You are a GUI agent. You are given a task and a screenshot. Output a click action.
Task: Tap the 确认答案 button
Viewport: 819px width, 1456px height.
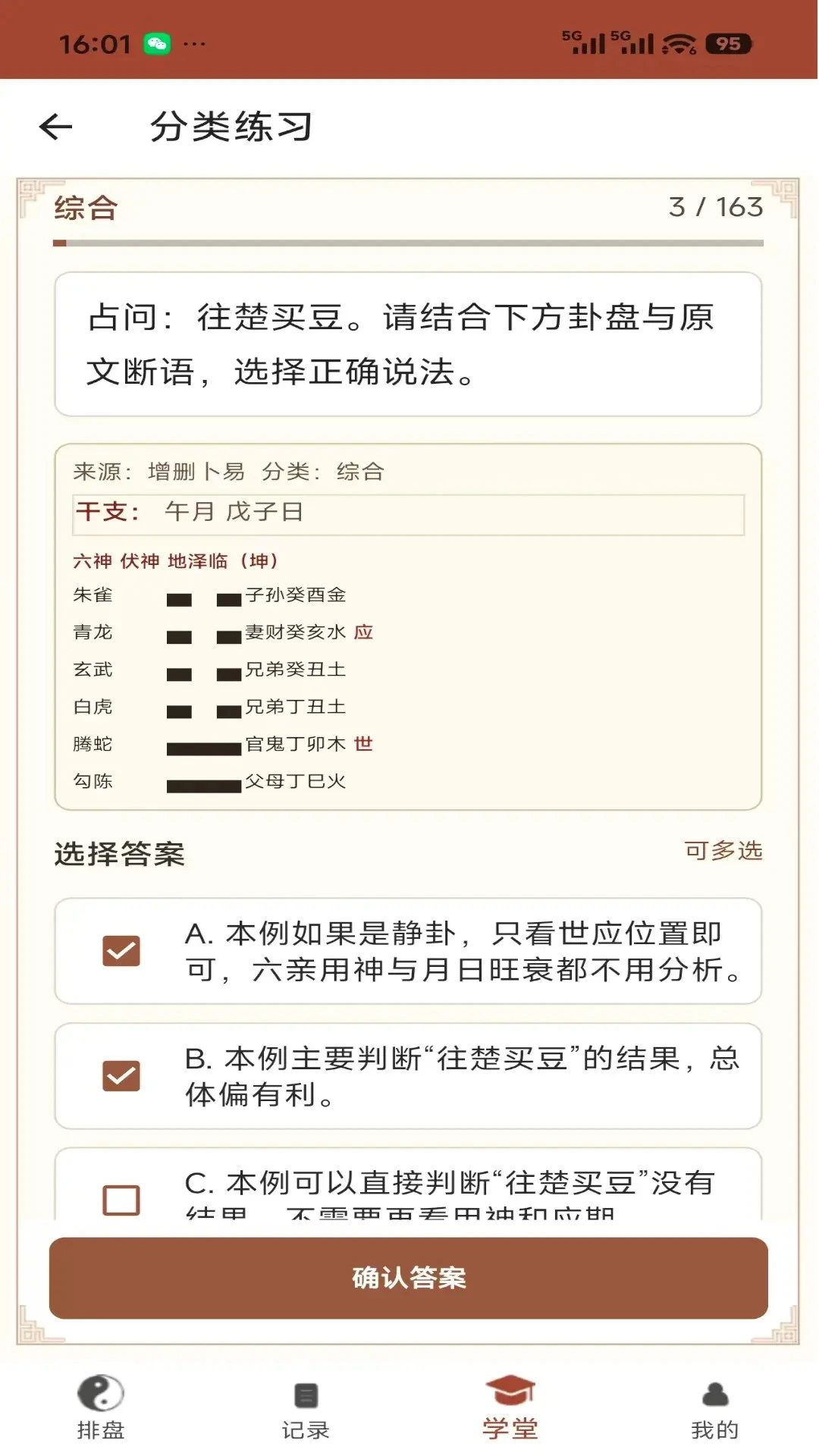[x=409, y=1278]
